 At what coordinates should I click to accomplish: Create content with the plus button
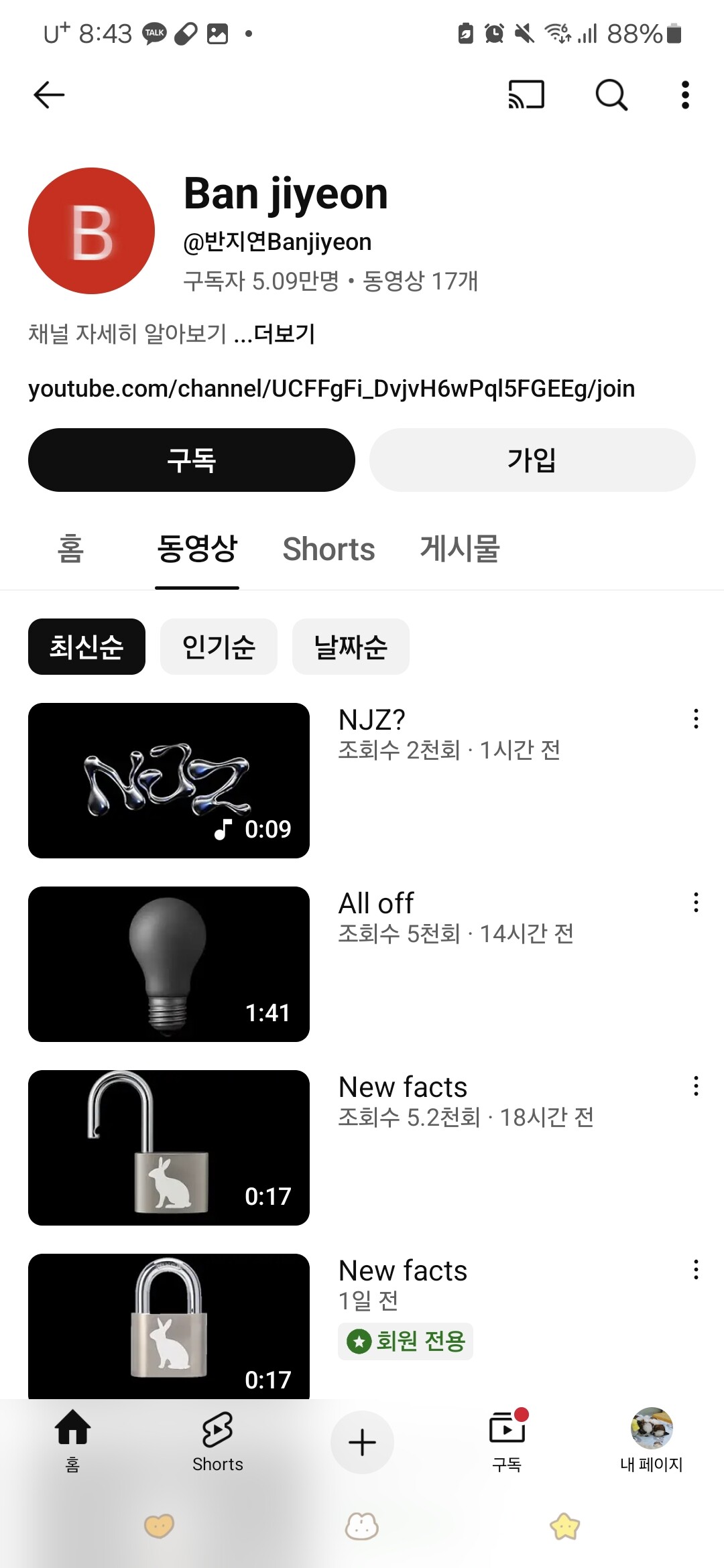coord(362,1442)
